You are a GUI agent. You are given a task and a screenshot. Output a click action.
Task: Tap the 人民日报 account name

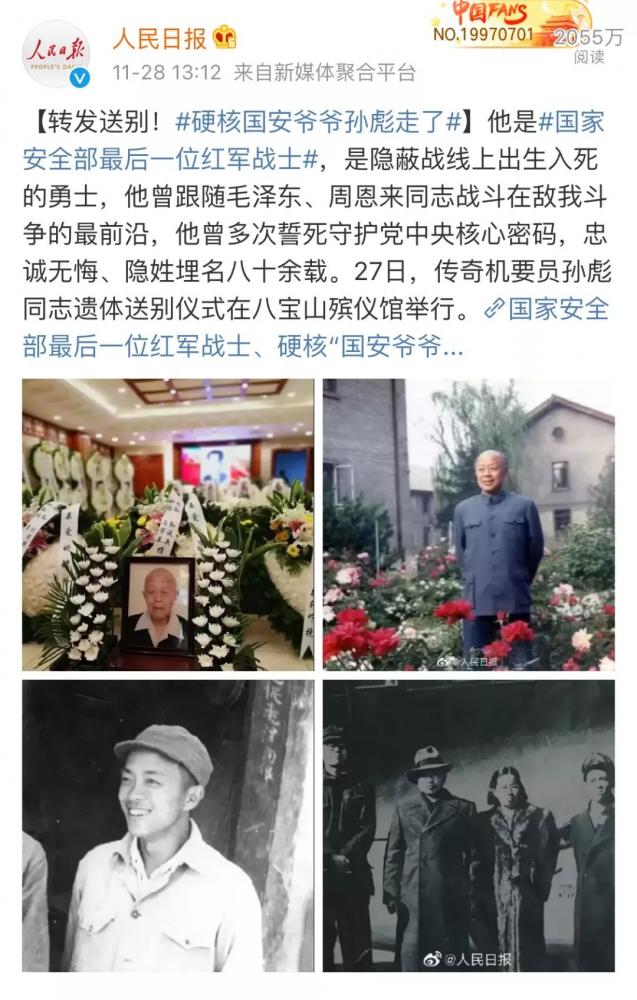tap(159, 39)
